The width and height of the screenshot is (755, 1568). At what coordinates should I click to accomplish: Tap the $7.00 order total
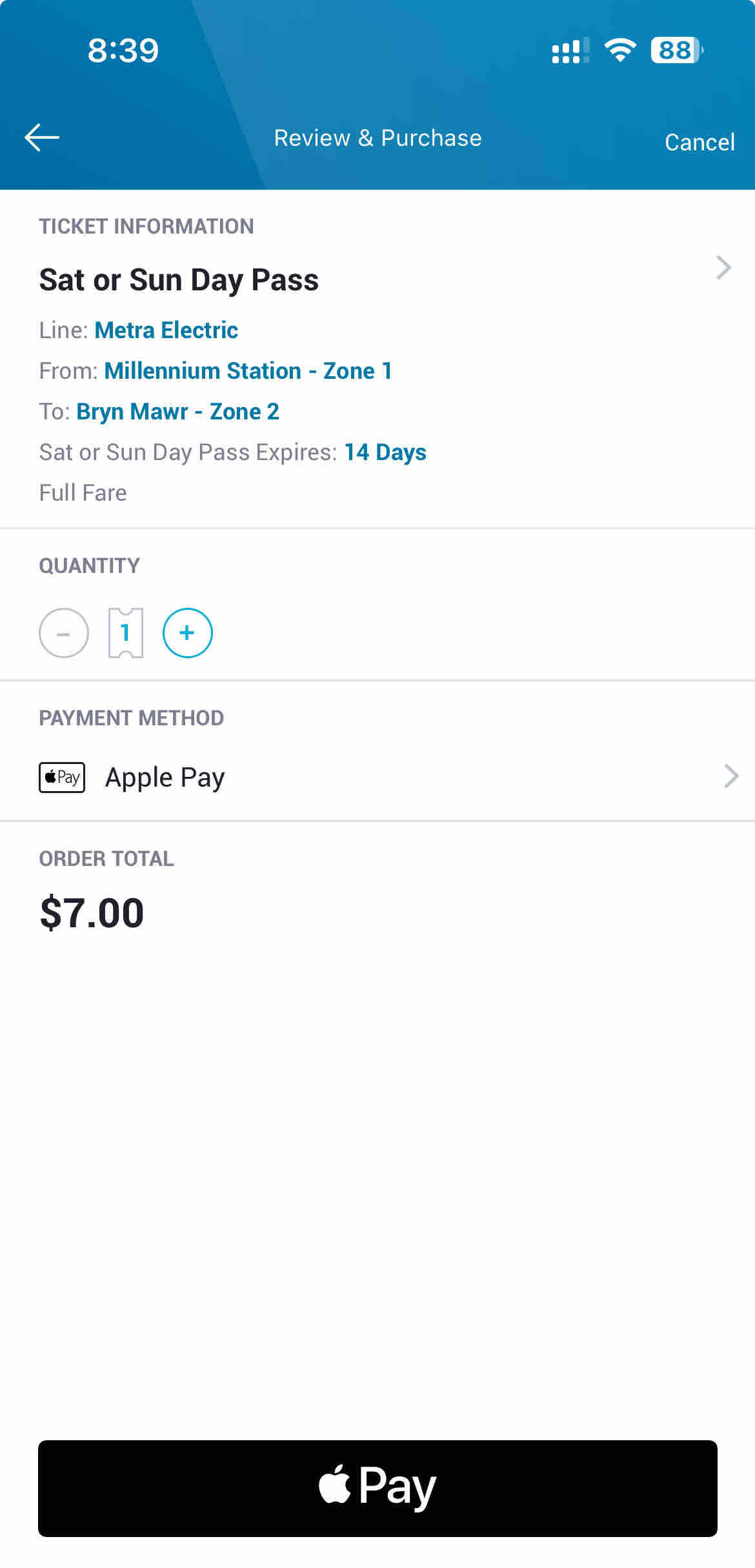[x=92, y=912]
